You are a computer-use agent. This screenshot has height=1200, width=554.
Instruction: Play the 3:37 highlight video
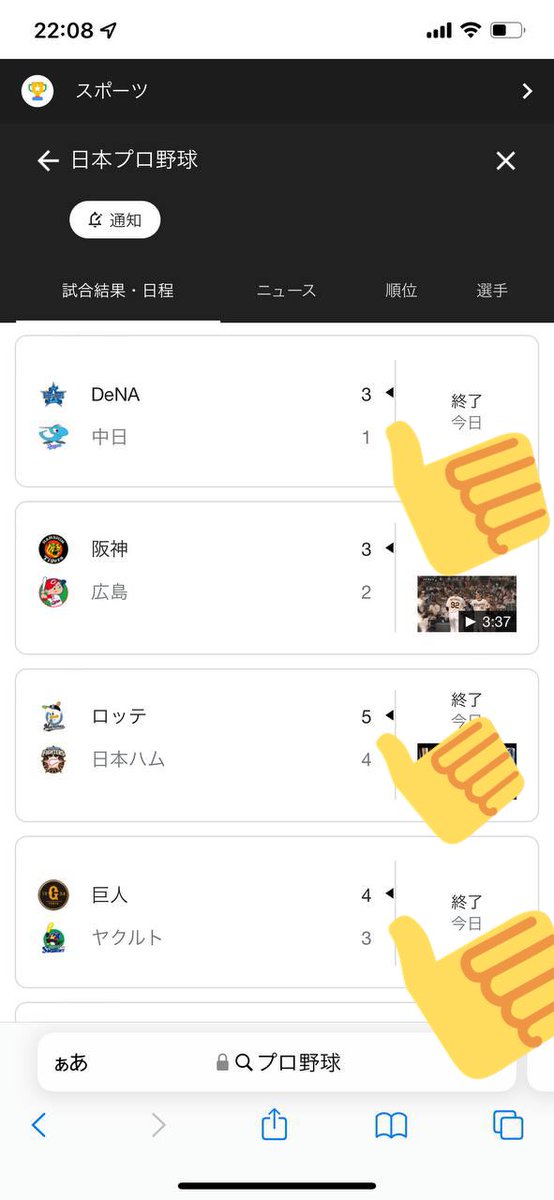click(x=467, y=604)
